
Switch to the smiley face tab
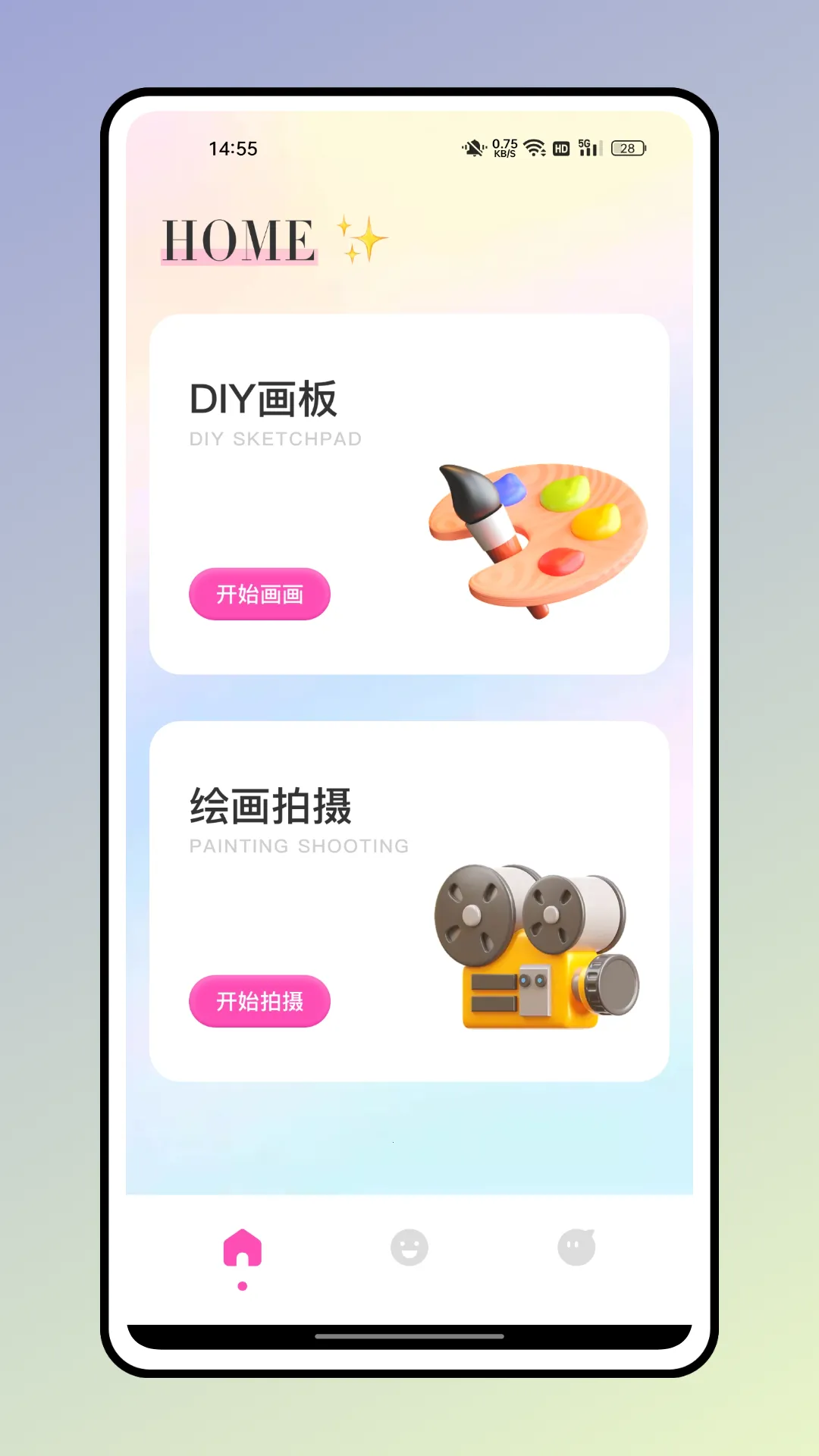(x=409, y=1247)
